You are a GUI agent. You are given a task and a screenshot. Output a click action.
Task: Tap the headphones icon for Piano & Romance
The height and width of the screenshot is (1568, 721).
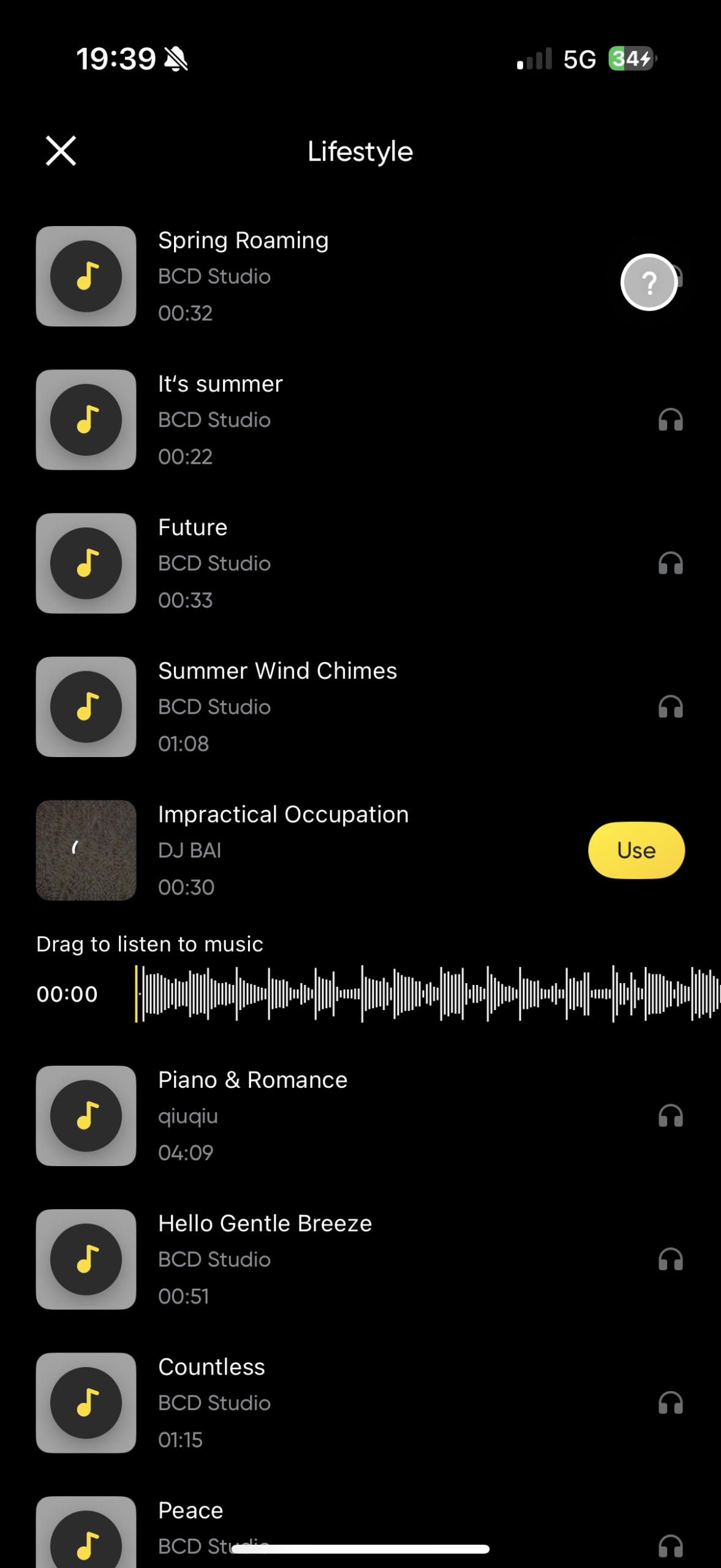coord(670,1116)
